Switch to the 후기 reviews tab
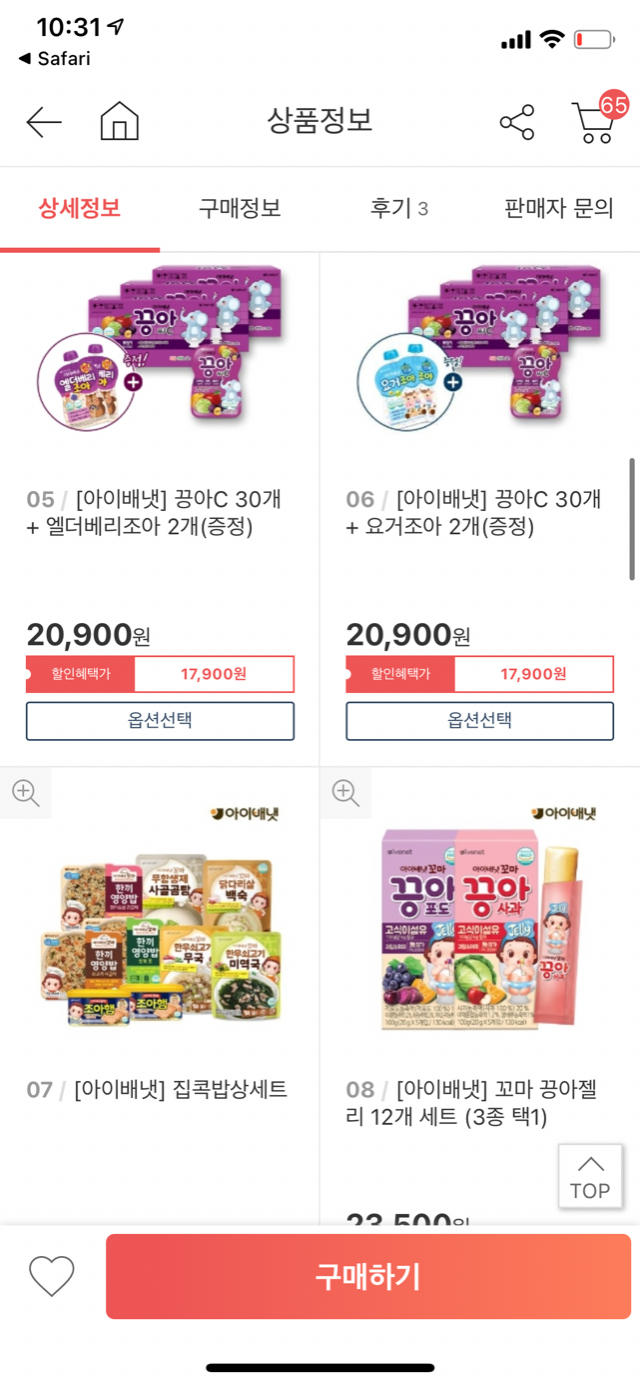This screenshot has height=1386, width=640. click(398, 208)
